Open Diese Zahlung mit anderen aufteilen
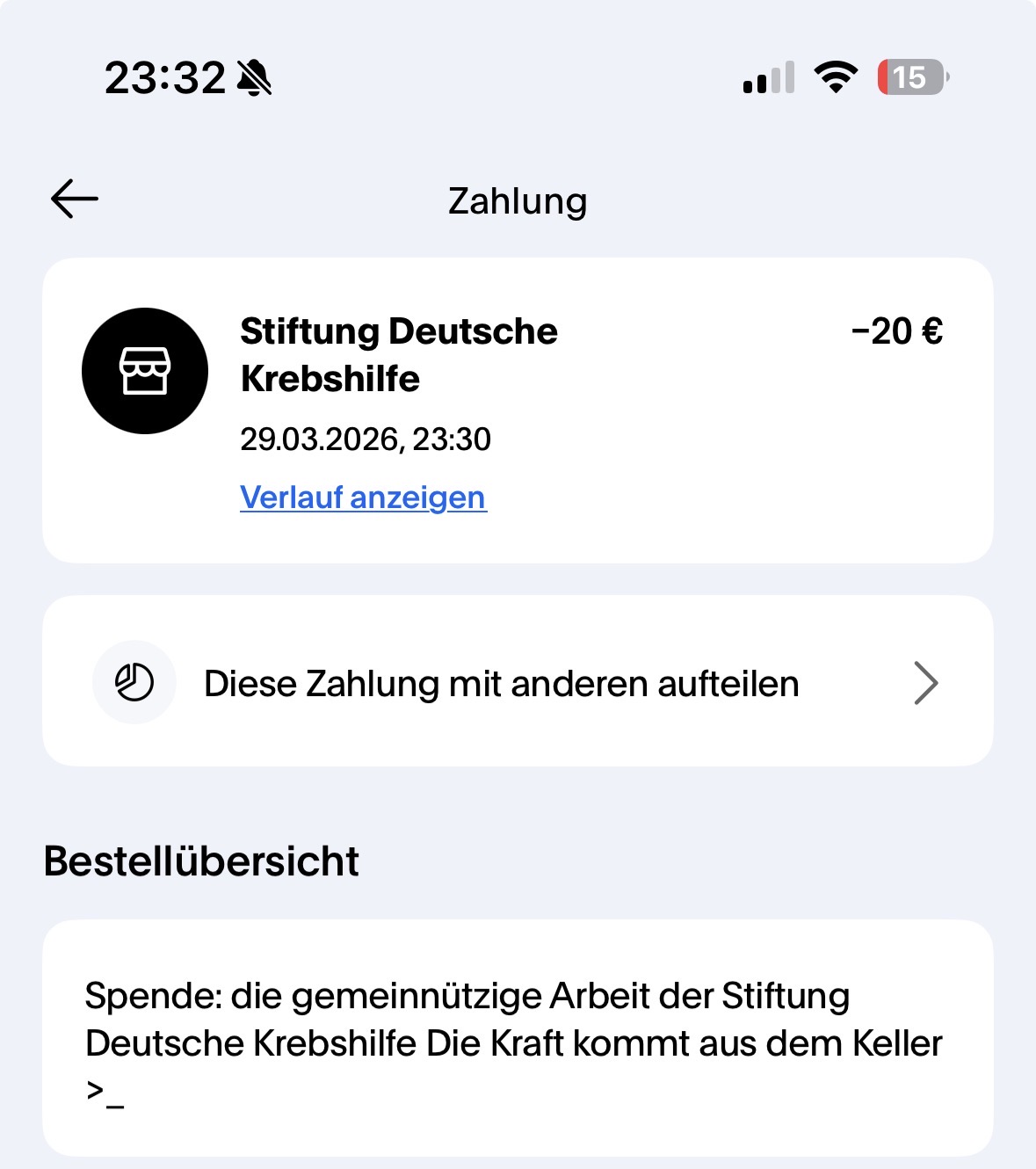The width and height of the screenshot is (1036, 1169). 518,683
